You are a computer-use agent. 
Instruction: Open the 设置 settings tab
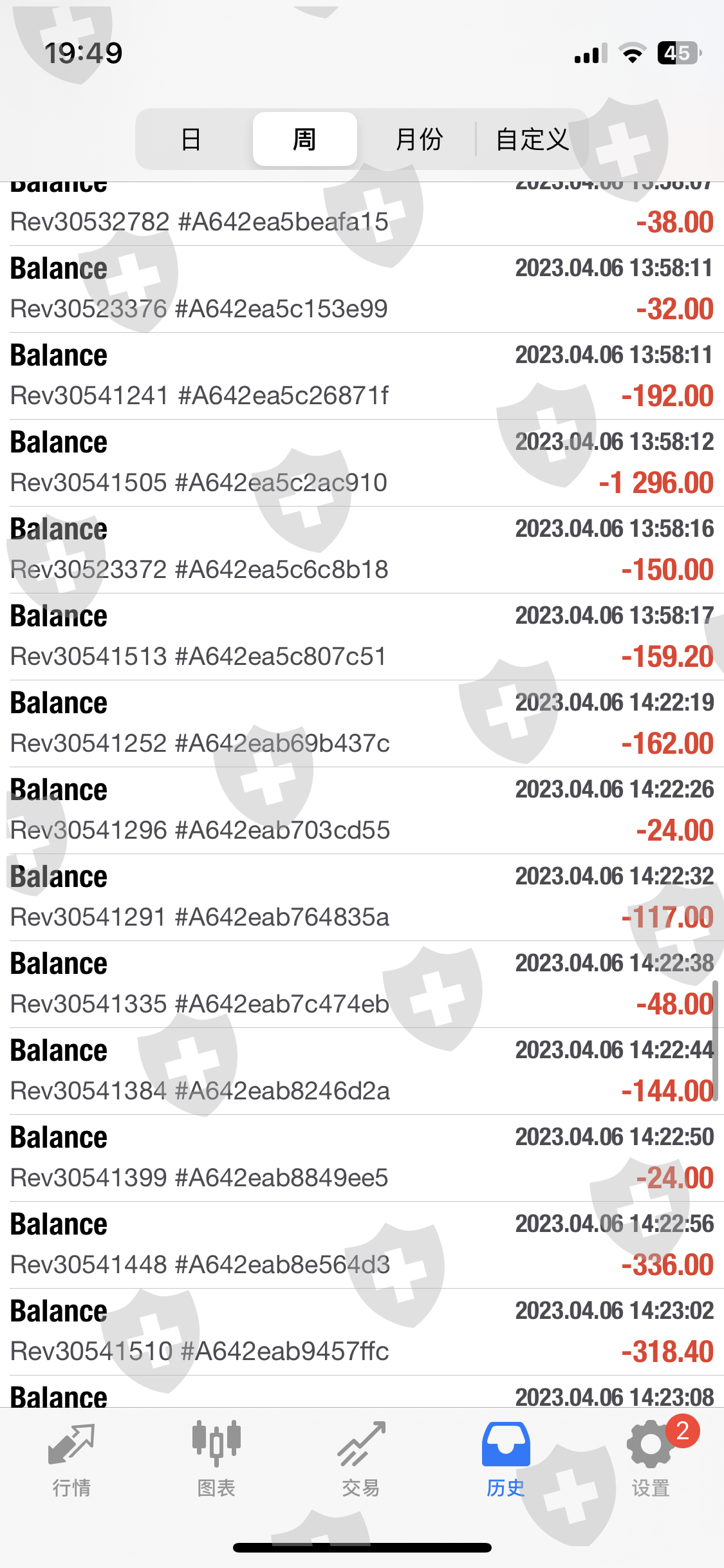point(651,1459)
